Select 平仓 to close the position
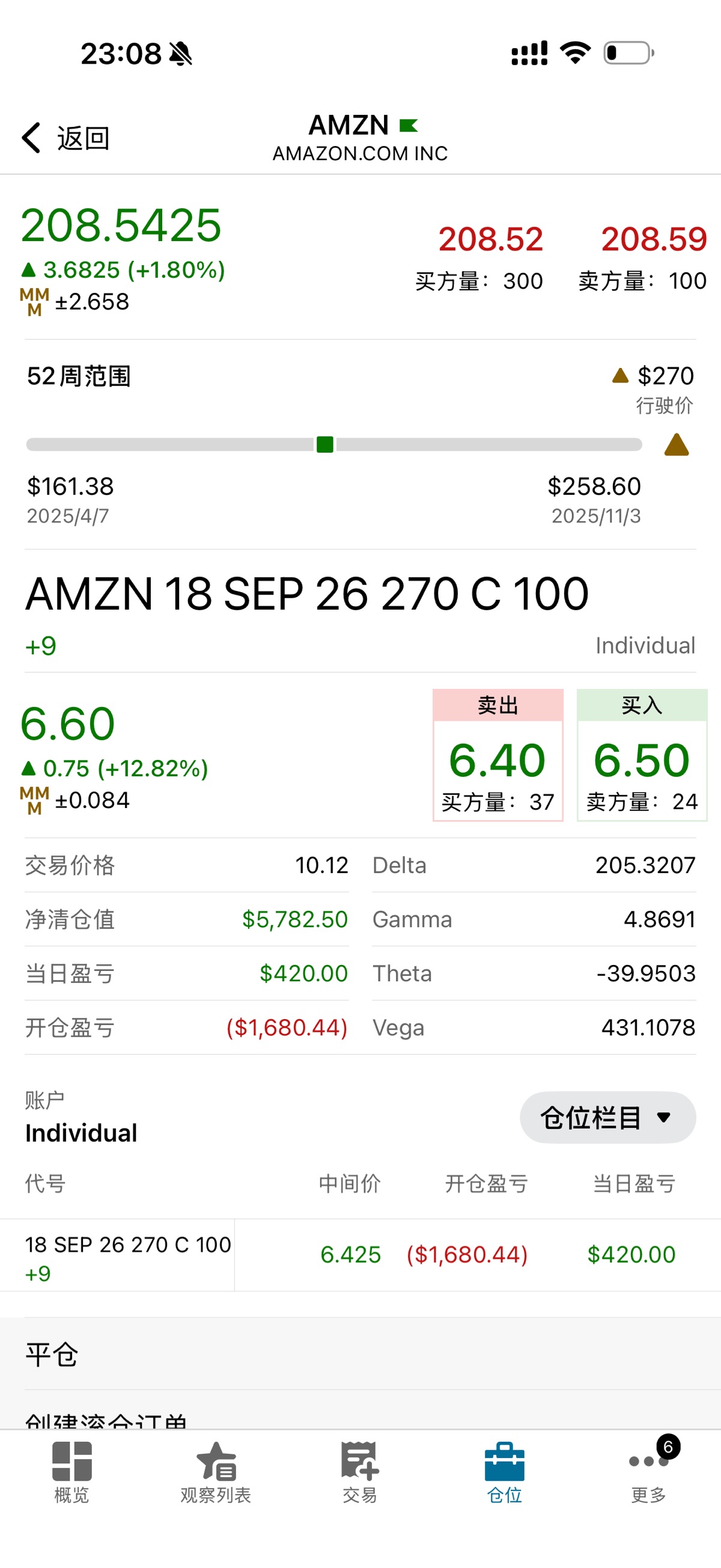 coord(52,1355)
